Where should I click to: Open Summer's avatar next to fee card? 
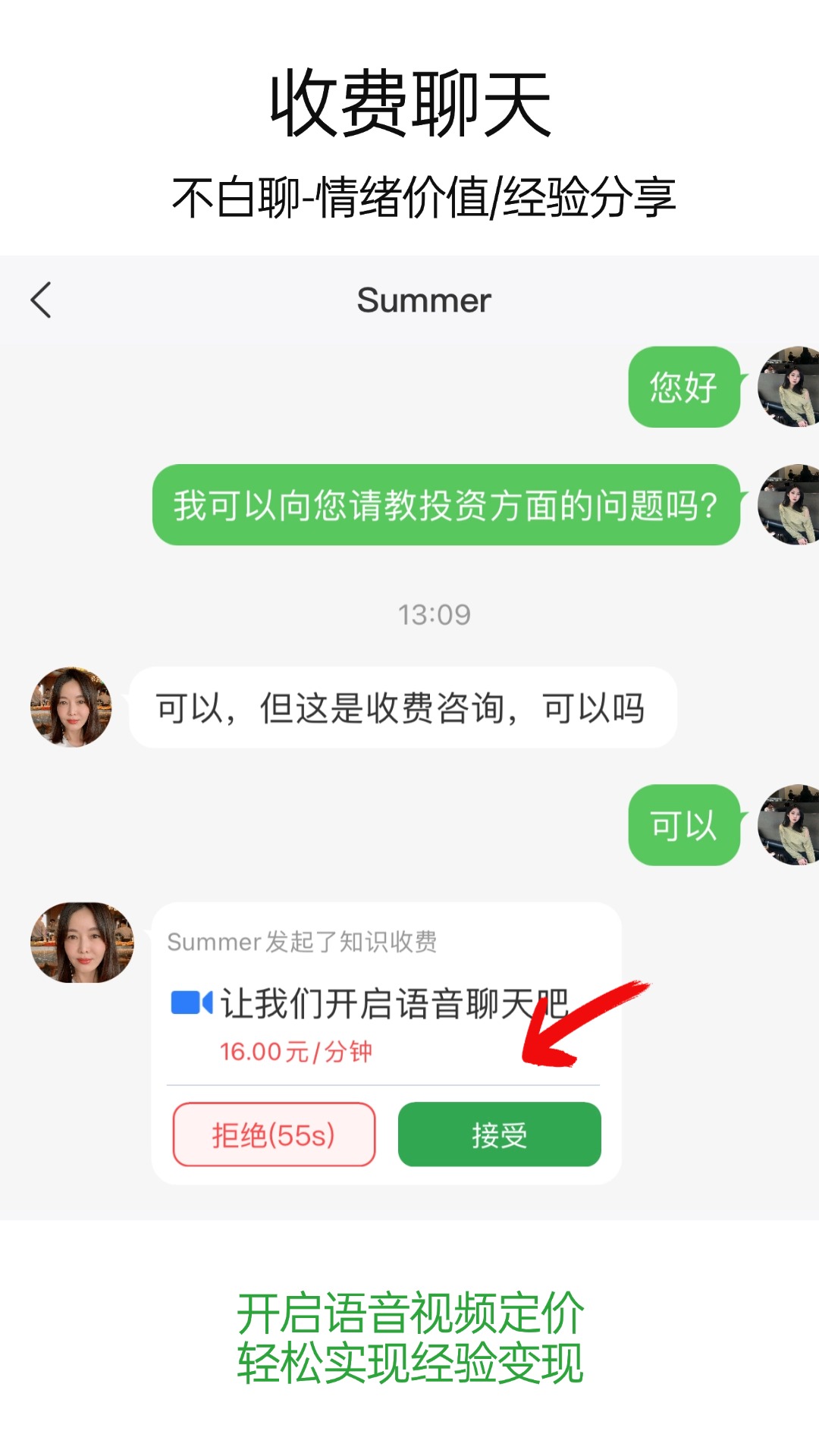pyautogui.click(x=82, y=943)
